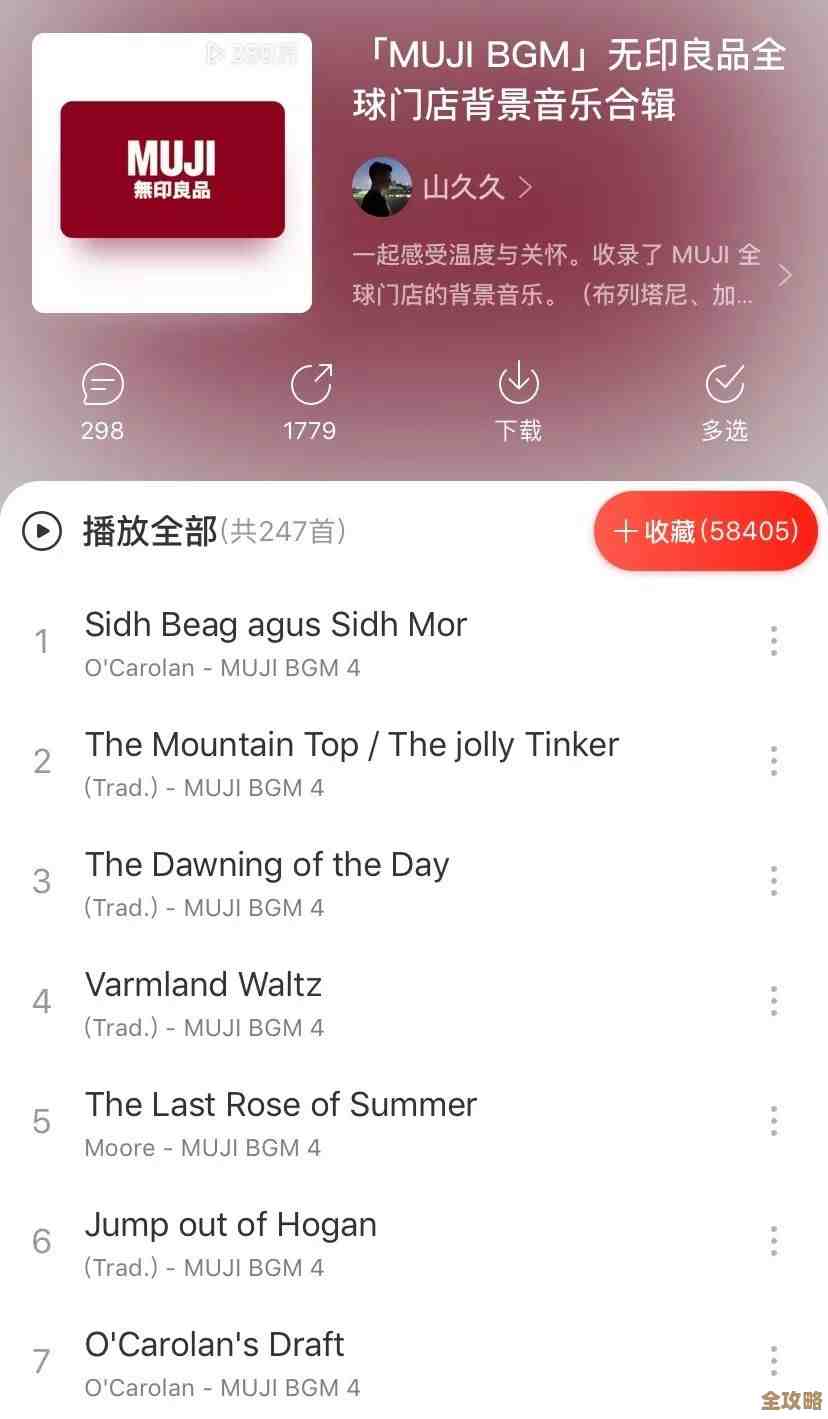Expand options for Jump out of Hogan
828x1419 pixels.
pos(773,1241)
